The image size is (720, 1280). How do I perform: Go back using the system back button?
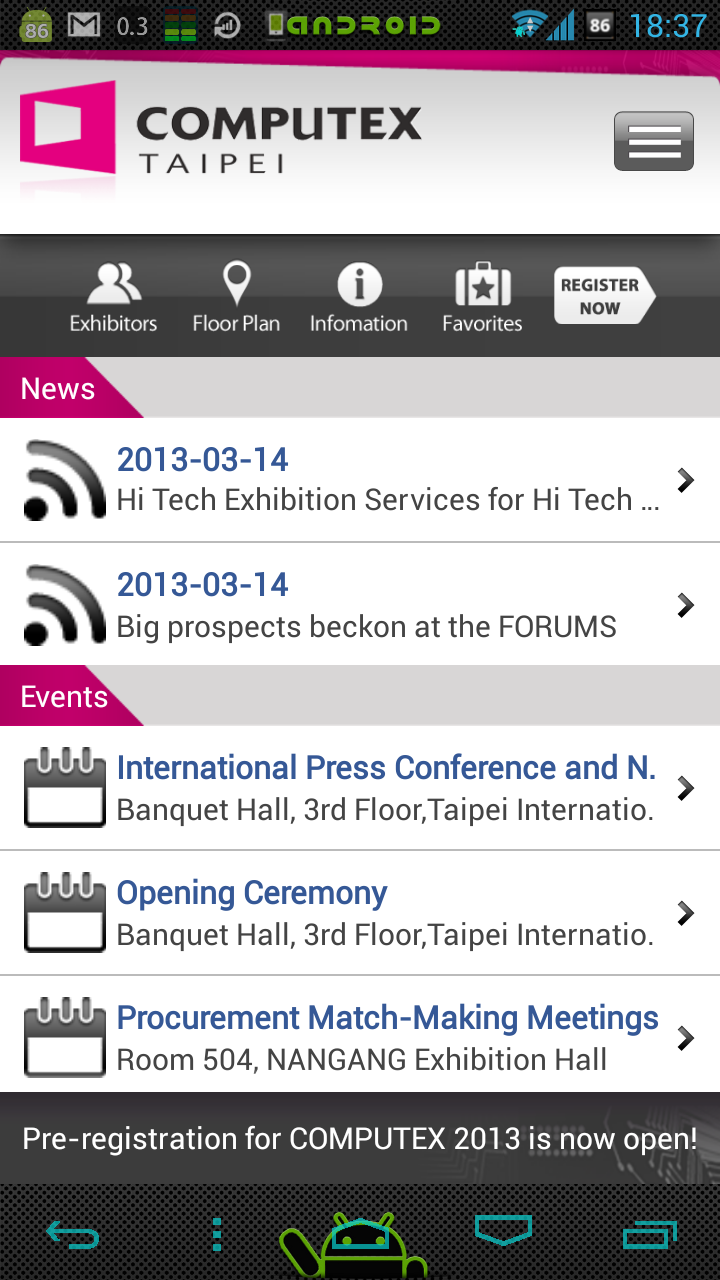point(73,1236)
